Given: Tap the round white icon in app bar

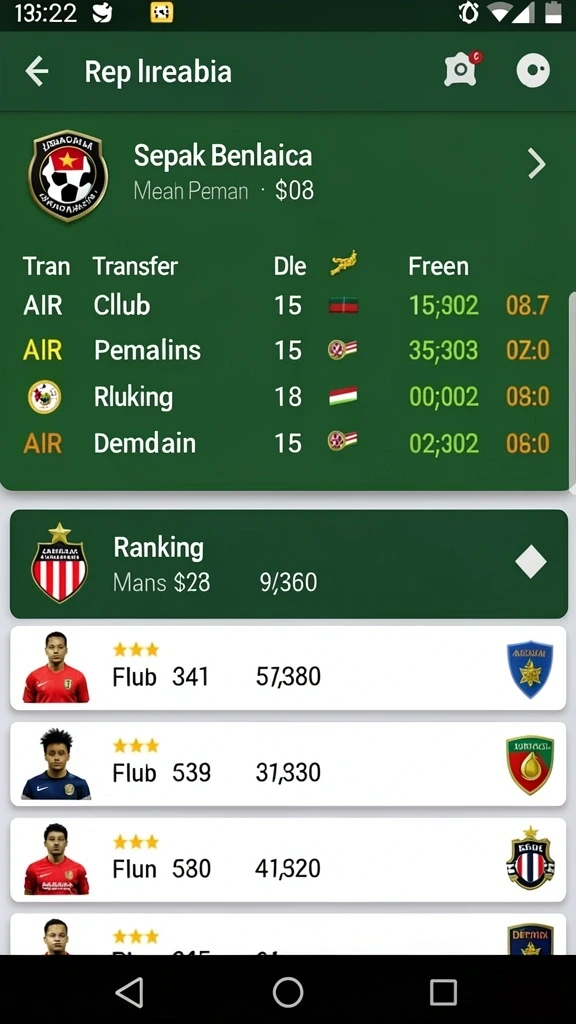Looking at the screenshot, I should tap(533, 71).
